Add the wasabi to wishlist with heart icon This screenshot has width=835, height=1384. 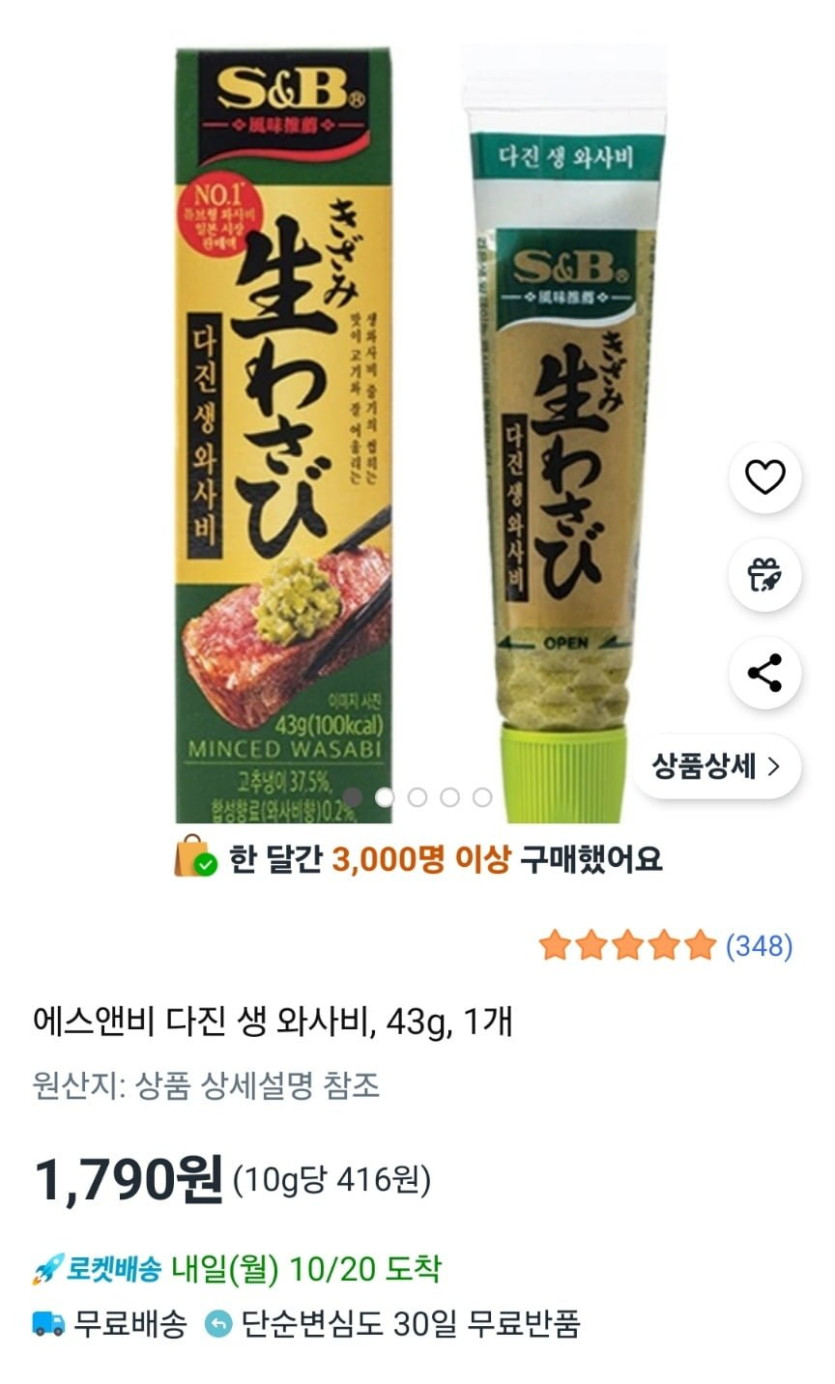click(765, 478)
